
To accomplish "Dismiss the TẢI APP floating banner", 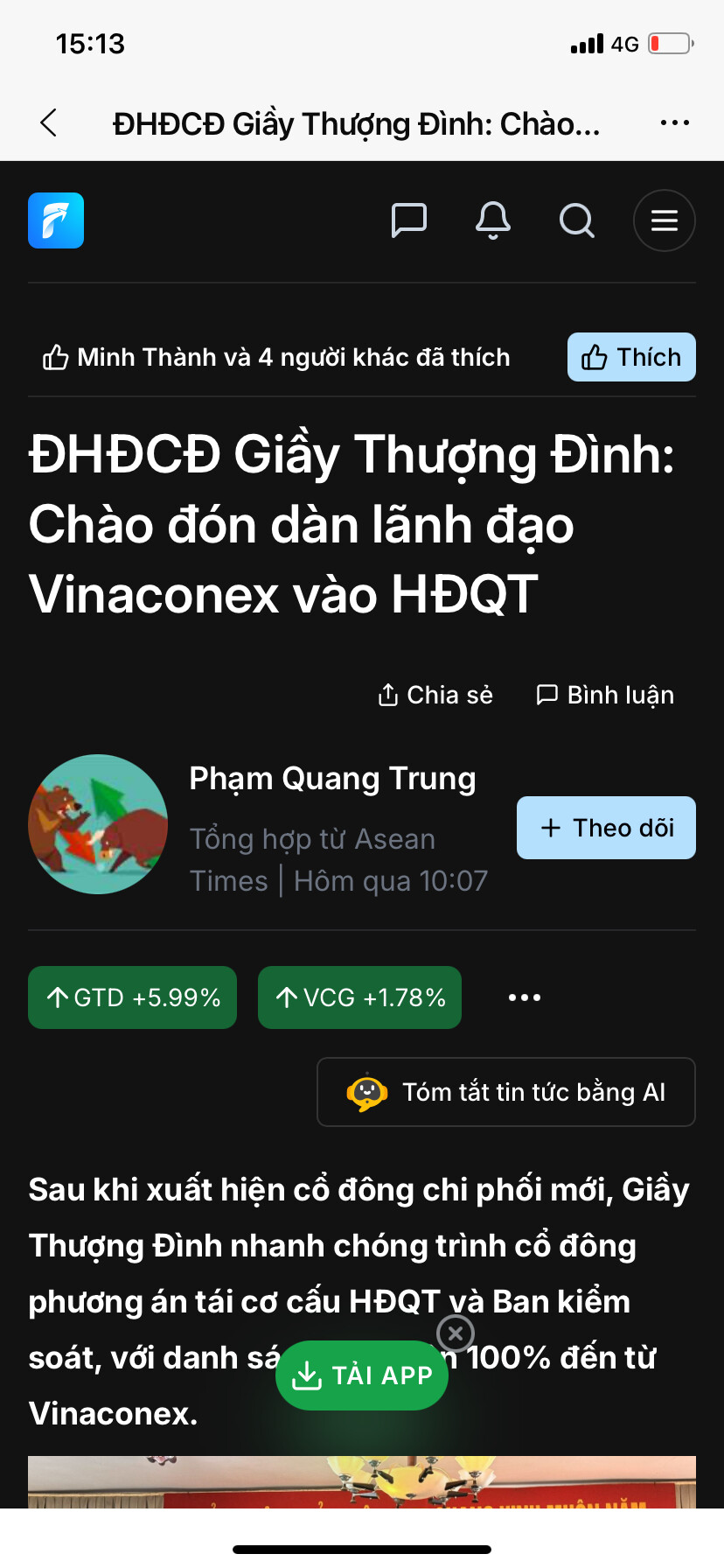I will click(x=456, y=1333).
